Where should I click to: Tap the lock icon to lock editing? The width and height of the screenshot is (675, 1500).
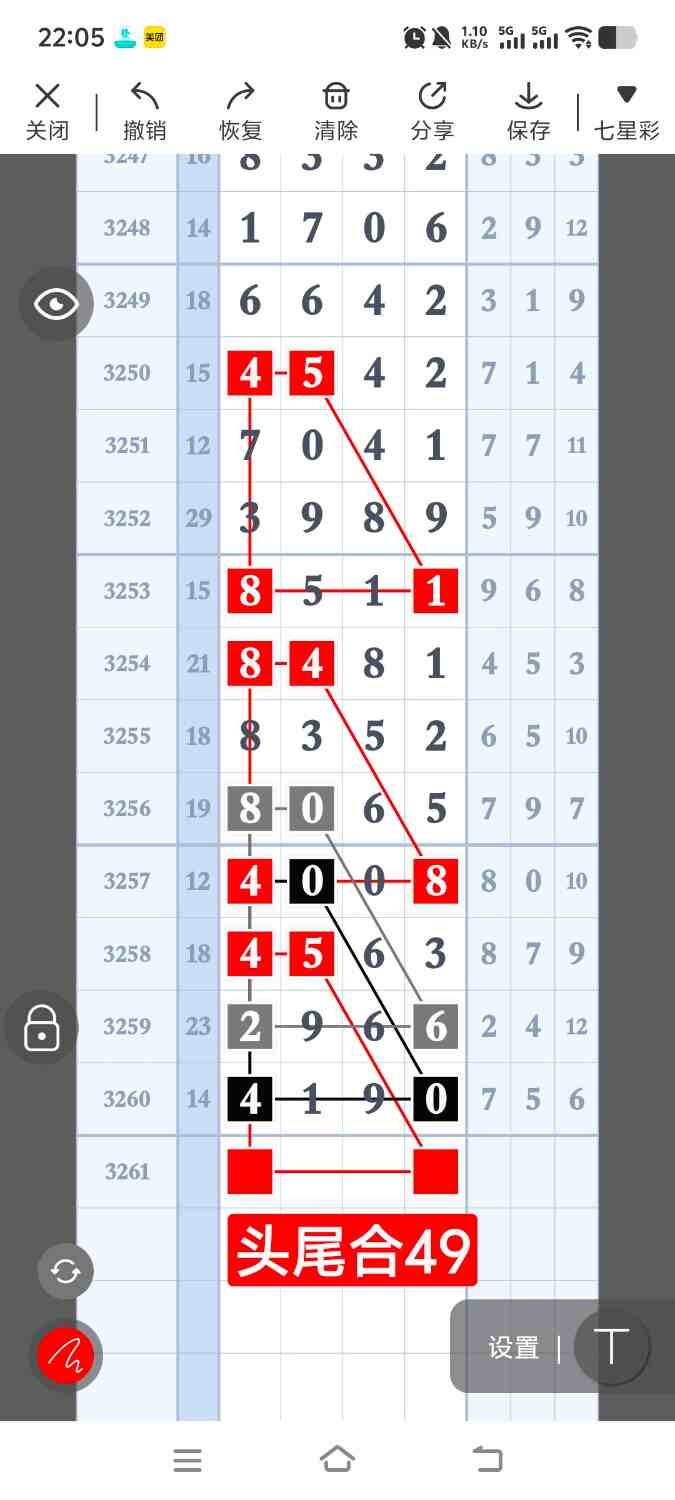[41, 1027]
